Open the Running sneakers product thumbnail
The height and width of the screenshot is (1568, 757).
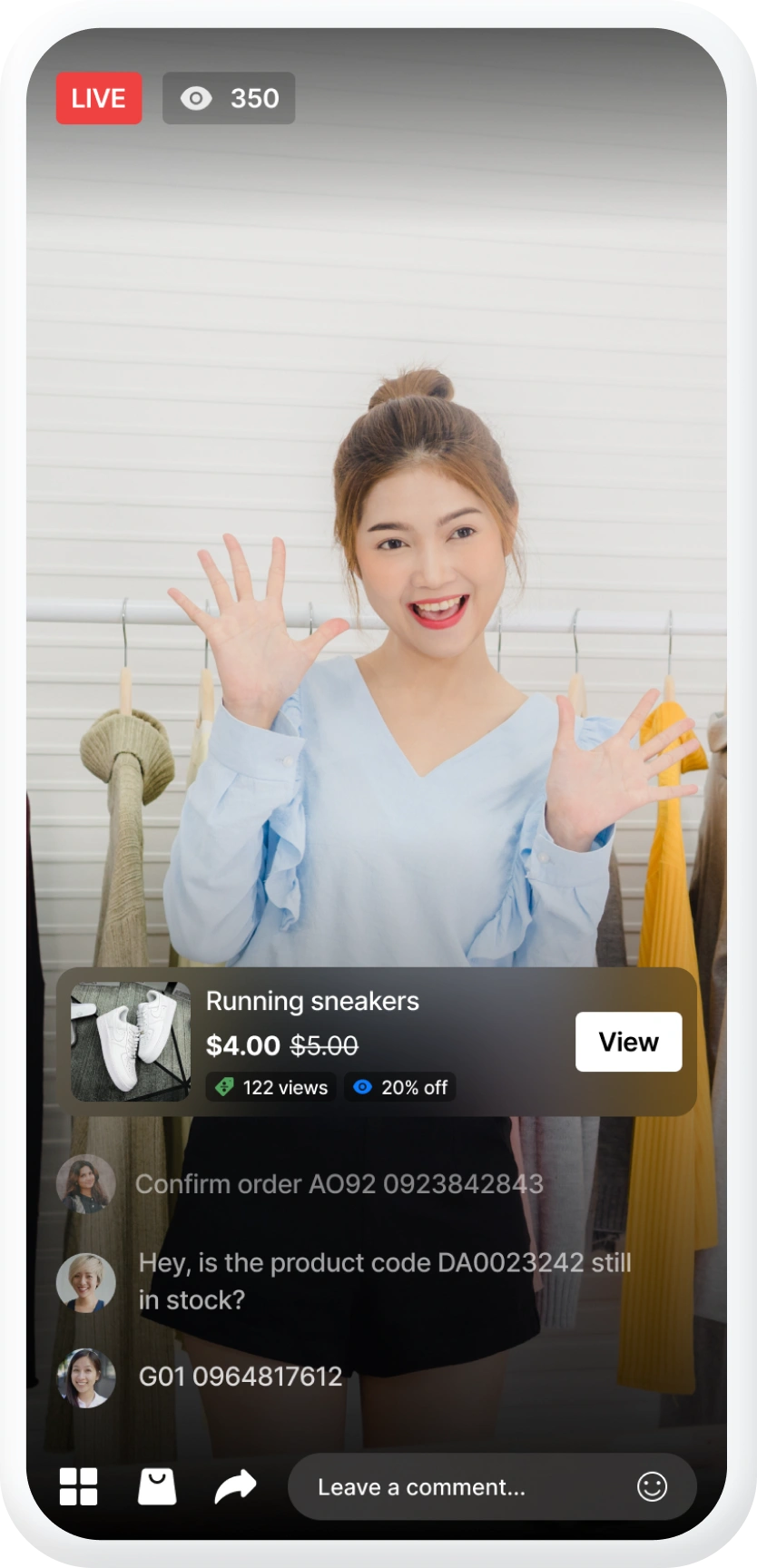(x=131, y=1042)
